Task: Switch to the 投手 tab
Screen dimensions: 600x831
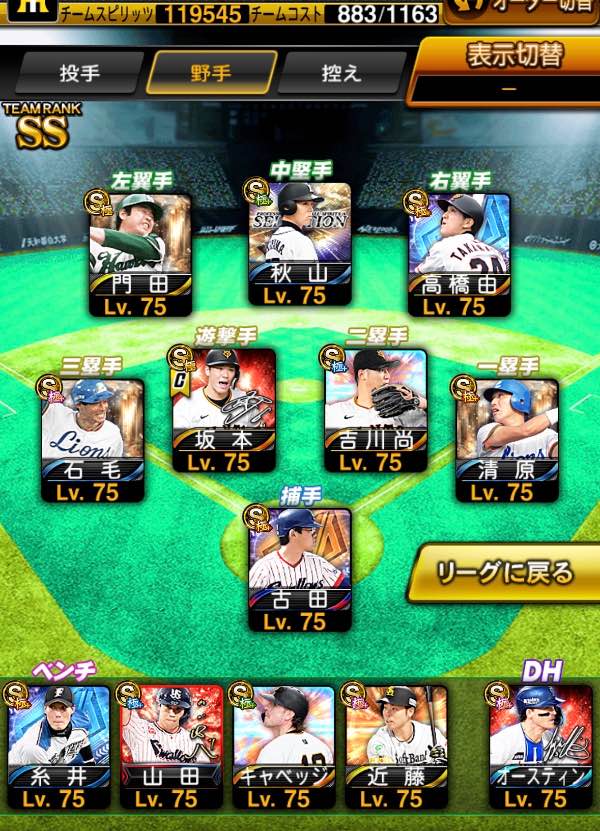Action: coord(79,73)
